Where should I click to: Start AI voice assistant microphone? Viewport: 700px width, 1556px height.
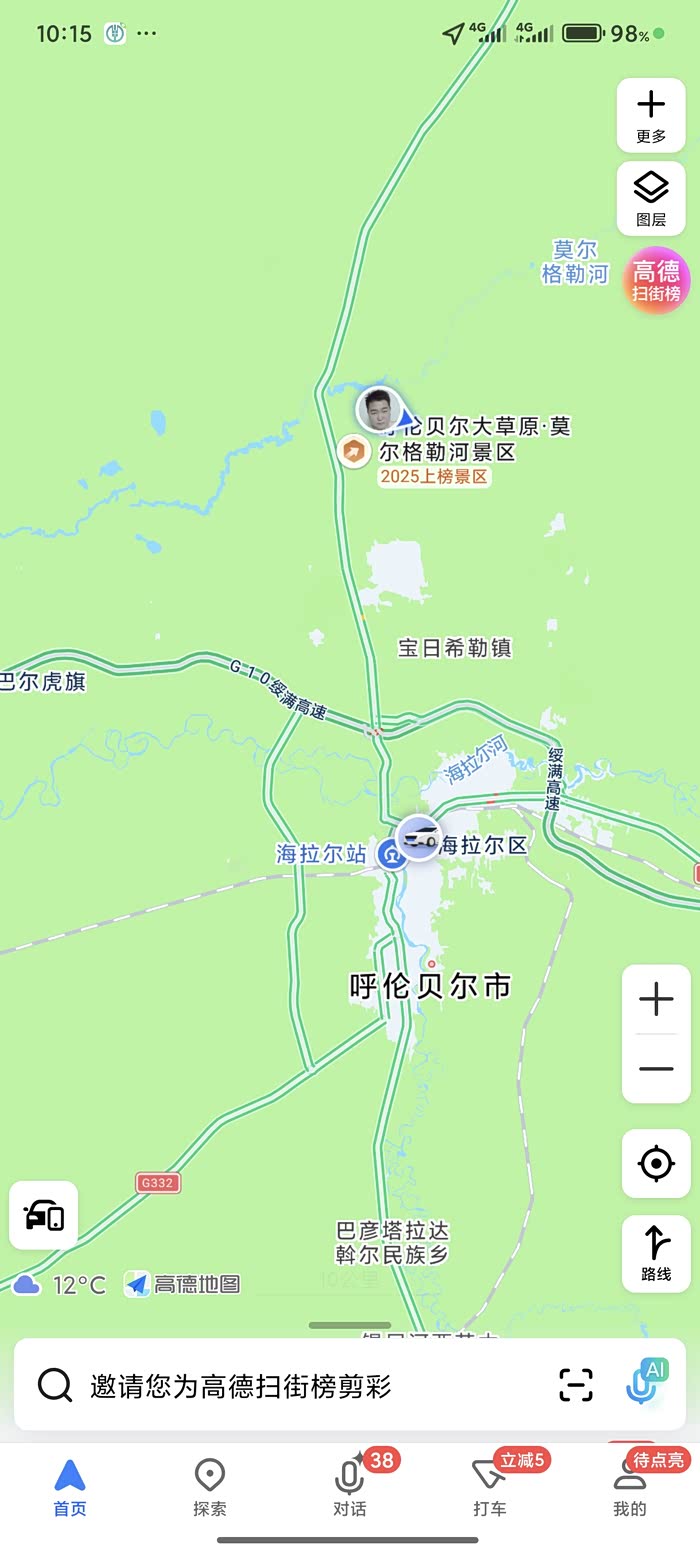(x=644, y=1383)
